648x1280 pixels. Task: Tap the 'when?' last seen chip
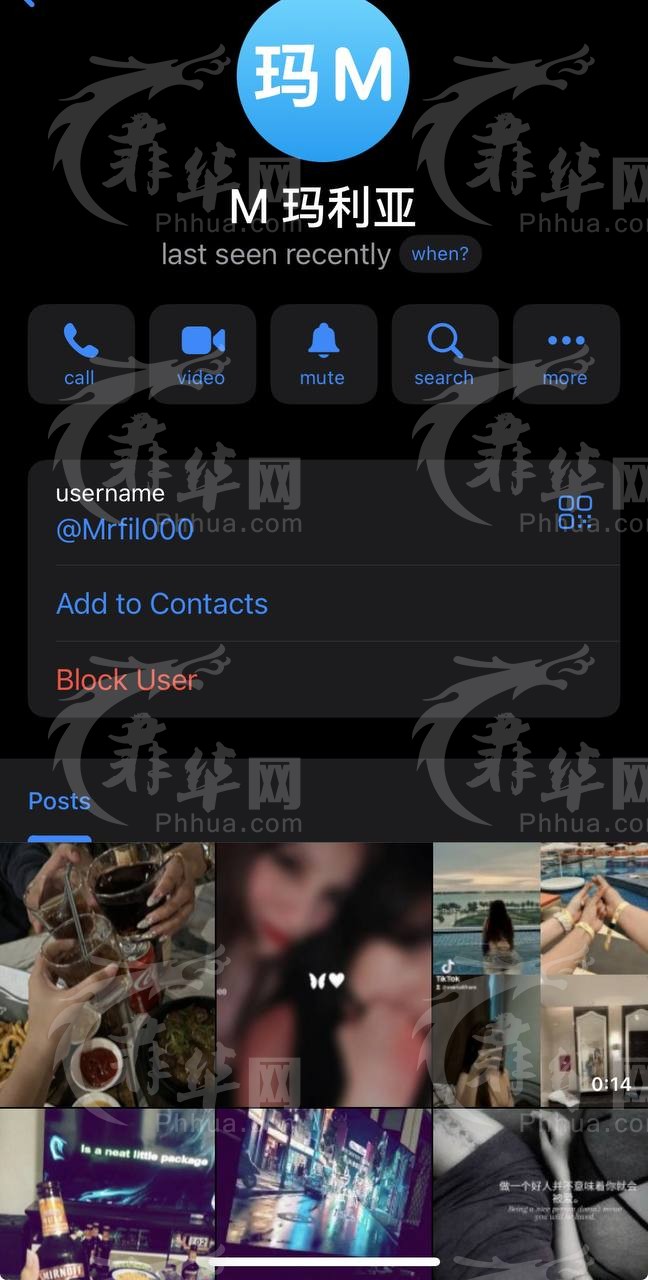(440, 254)
